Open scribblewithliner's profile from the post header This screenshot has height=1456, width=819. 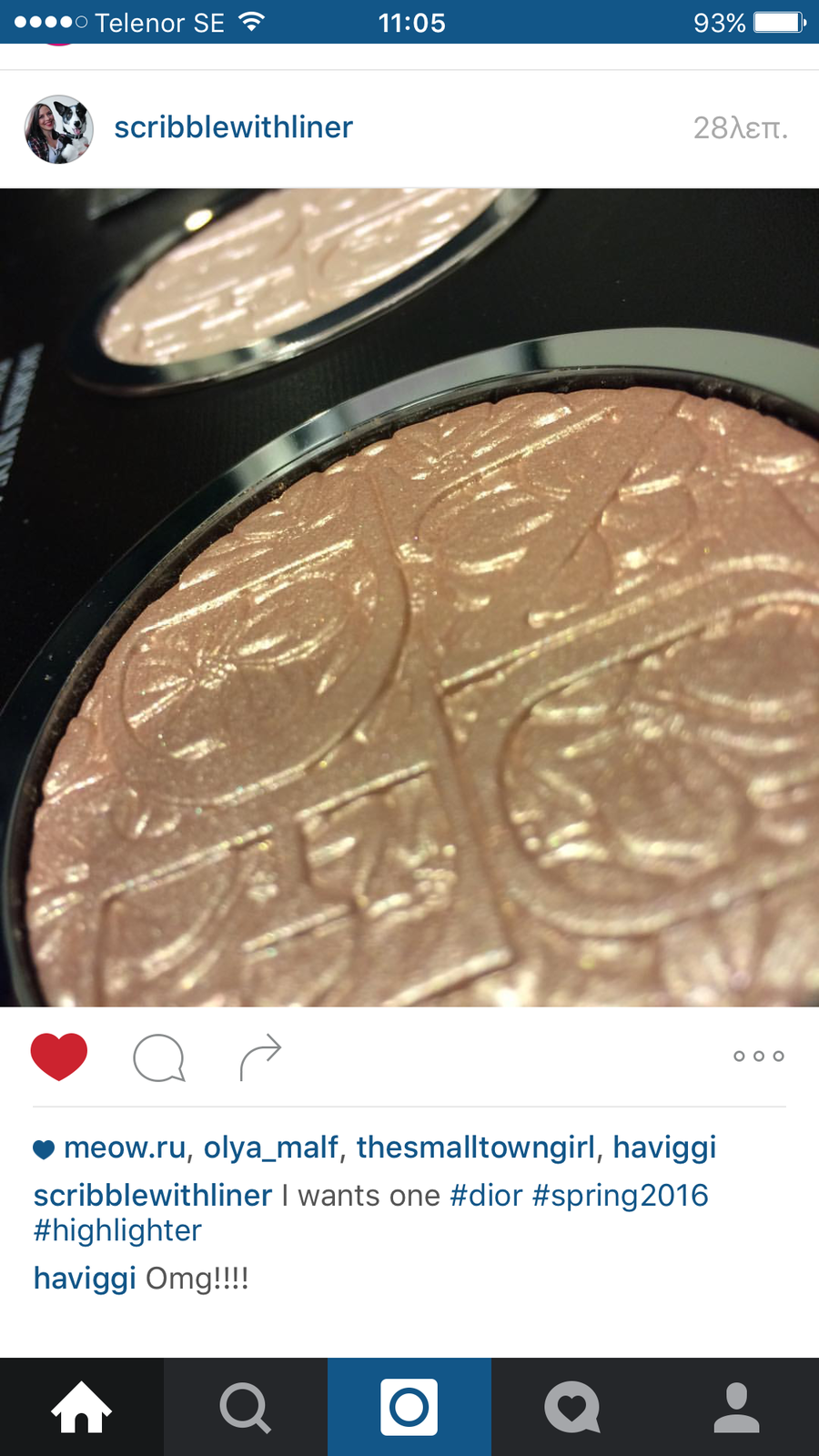233,127
